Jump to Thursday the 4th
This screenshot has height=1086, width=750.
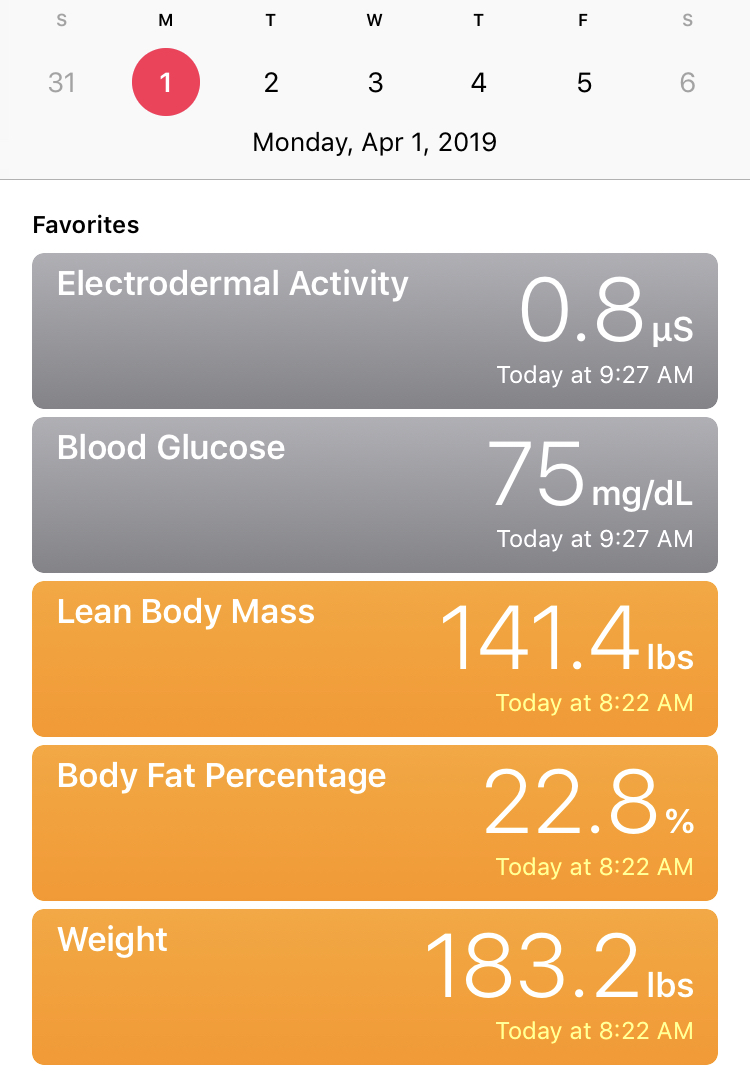(x=479, y=82)
